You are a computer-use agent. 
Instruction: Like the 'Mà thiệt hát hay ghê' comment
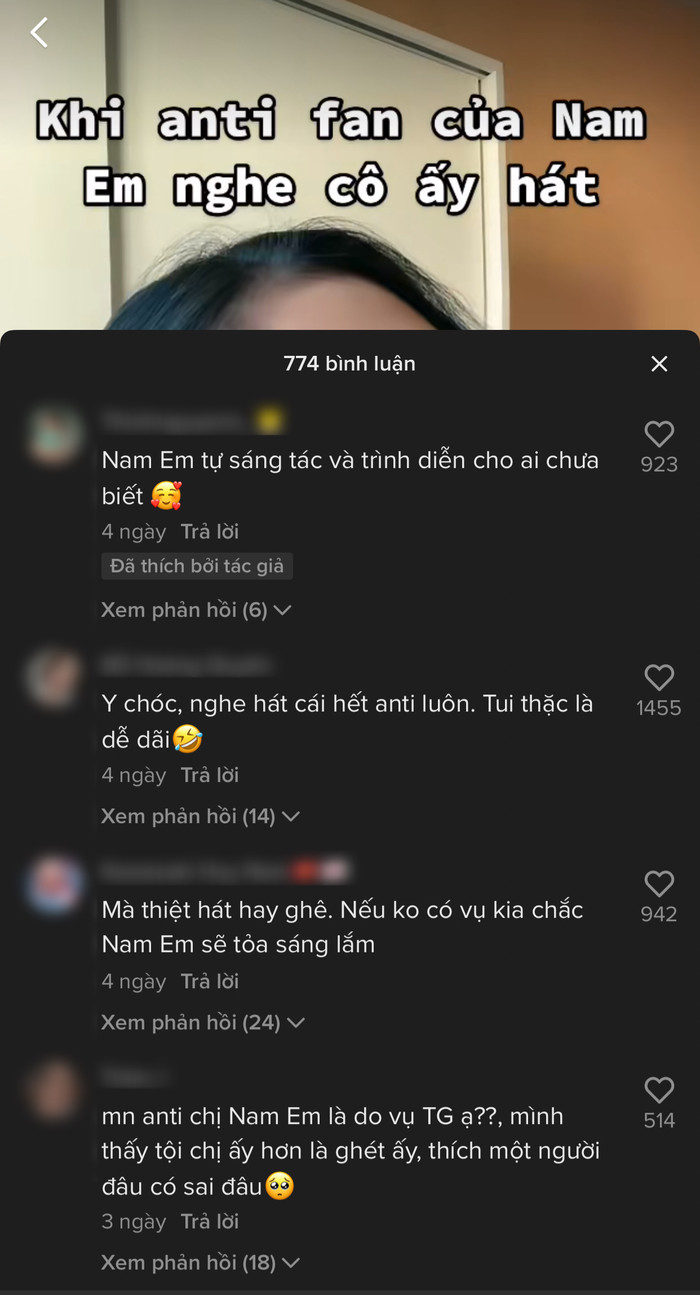[x=659, y=884]
